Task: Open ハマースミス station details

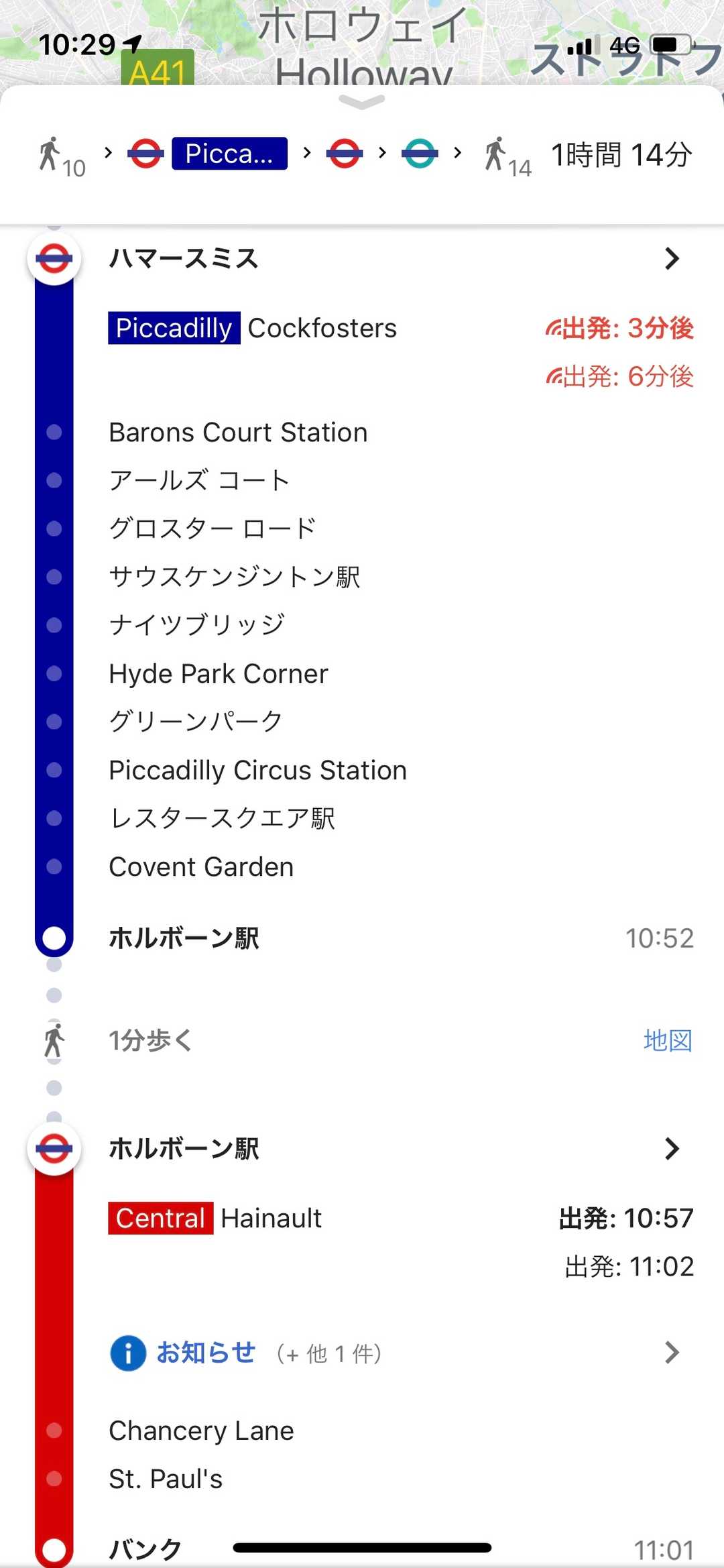Action: coord(671,258)
